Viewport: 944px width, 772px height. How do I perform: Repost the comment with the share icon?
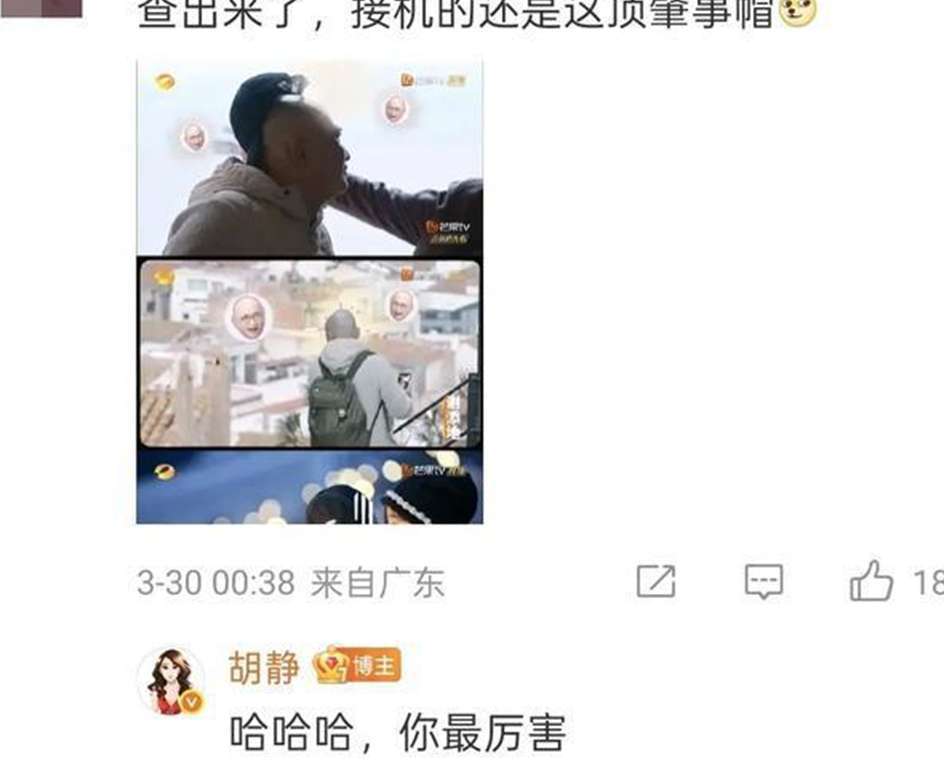tap(656, 581)
